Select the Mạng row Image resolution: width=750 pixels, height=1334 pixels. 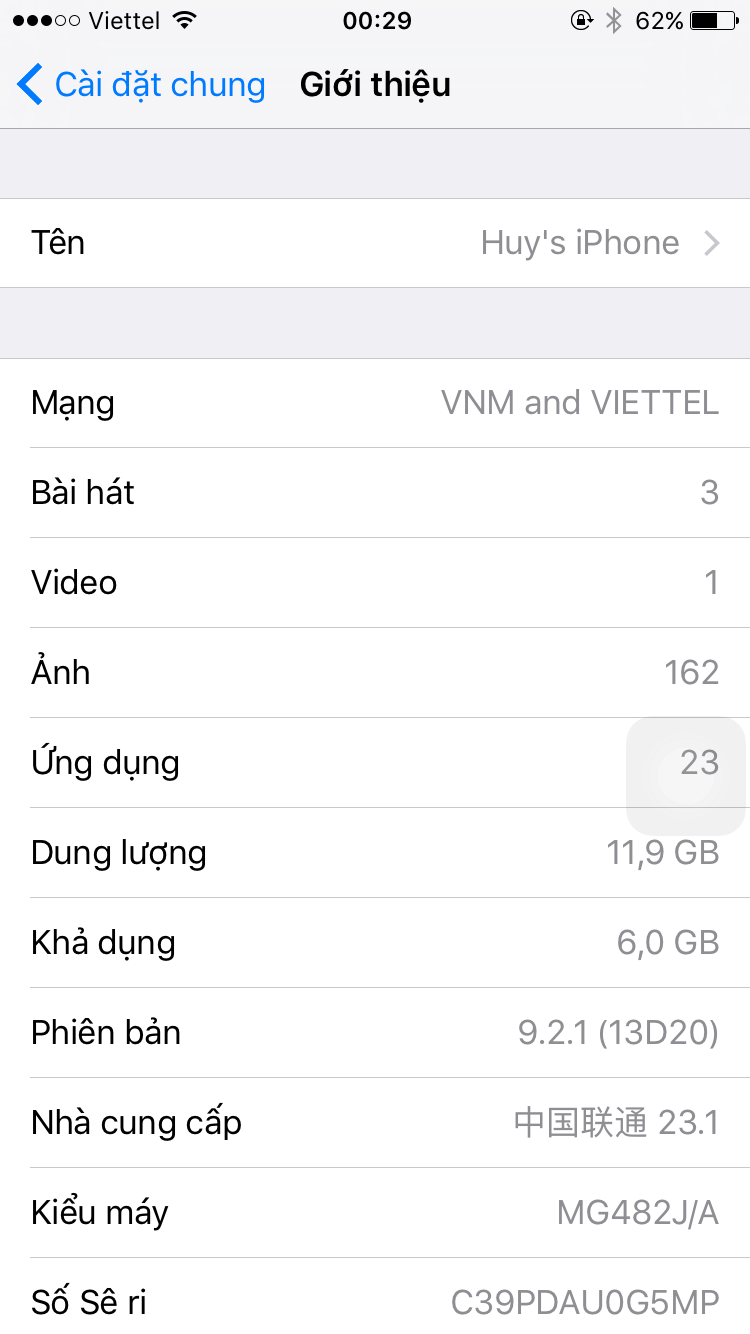tap(375, 402)
